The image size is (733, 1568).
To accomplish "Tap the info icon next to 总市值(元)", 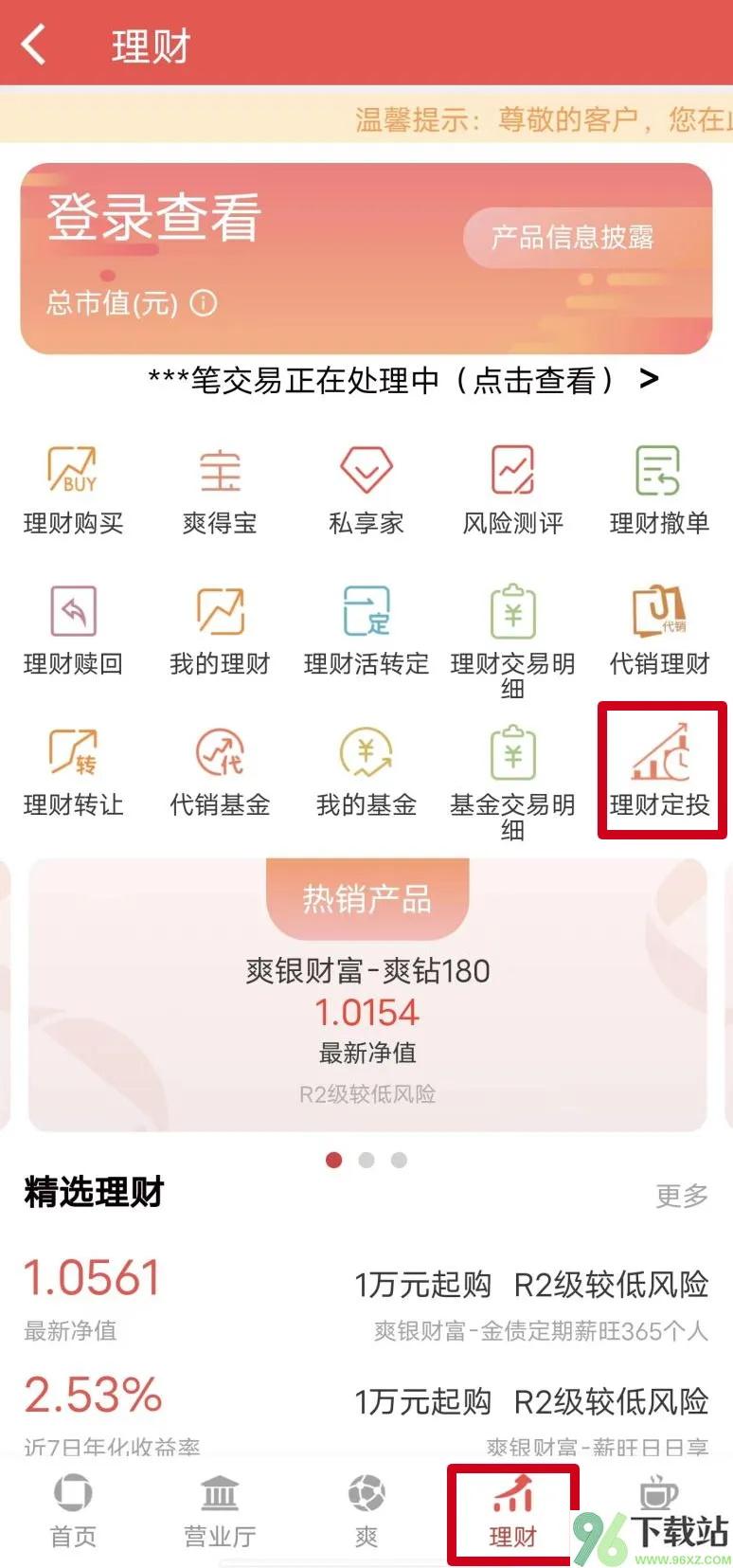I will pos(204,303).
